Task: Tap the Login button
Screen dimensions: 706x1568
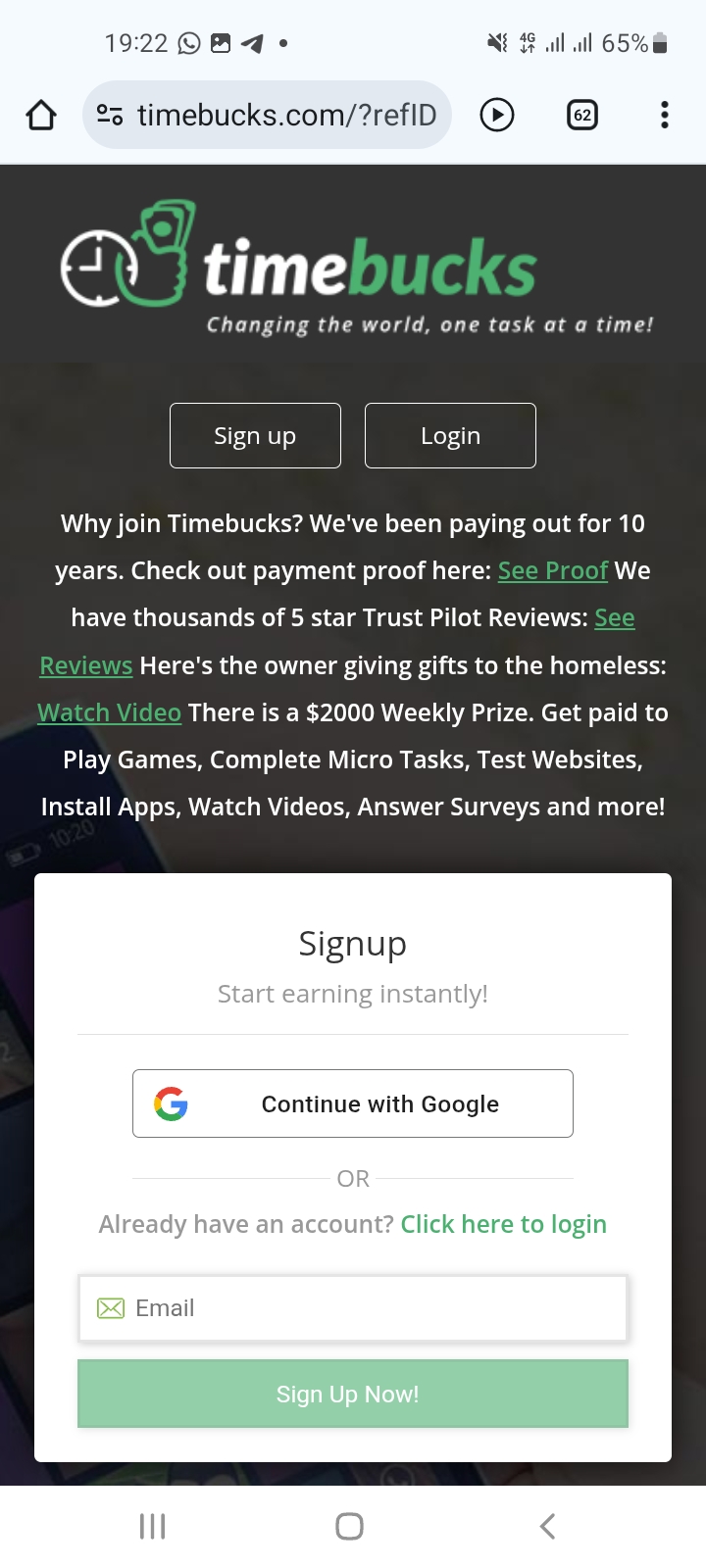Action: point(450,436)
